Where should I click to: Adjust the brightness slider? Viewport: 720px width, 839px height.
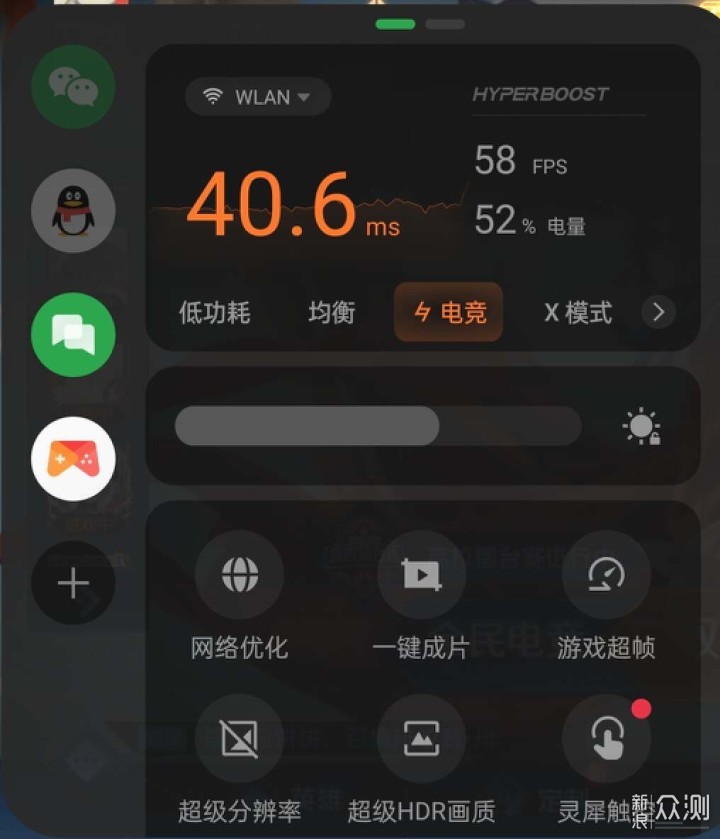[x=378, y=426]
